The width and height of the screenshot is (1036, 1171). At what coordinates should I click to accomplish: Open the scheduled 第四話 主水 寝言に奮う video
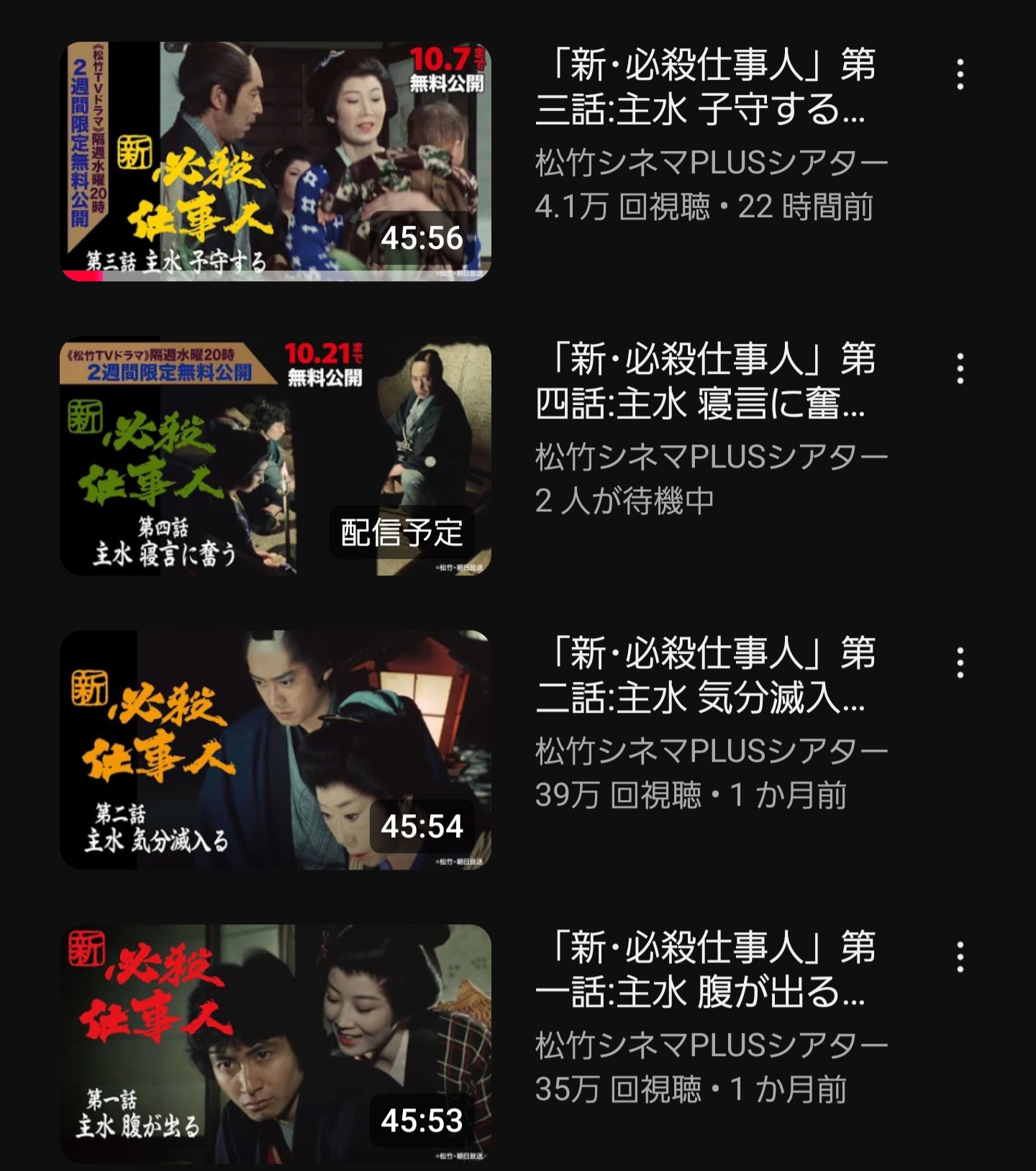(x=276, y=456)
